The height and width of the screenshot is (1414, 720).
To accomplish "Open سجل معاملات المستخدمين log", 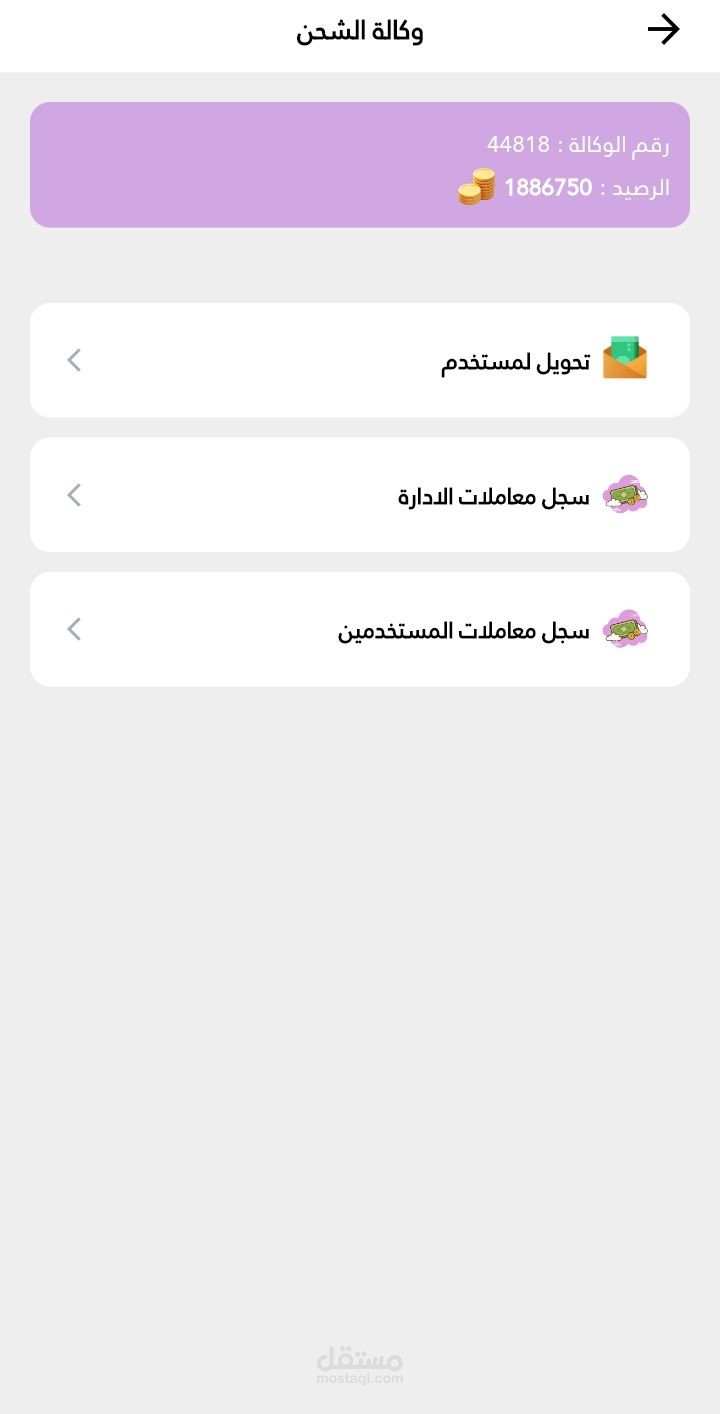I will [360, 629].
